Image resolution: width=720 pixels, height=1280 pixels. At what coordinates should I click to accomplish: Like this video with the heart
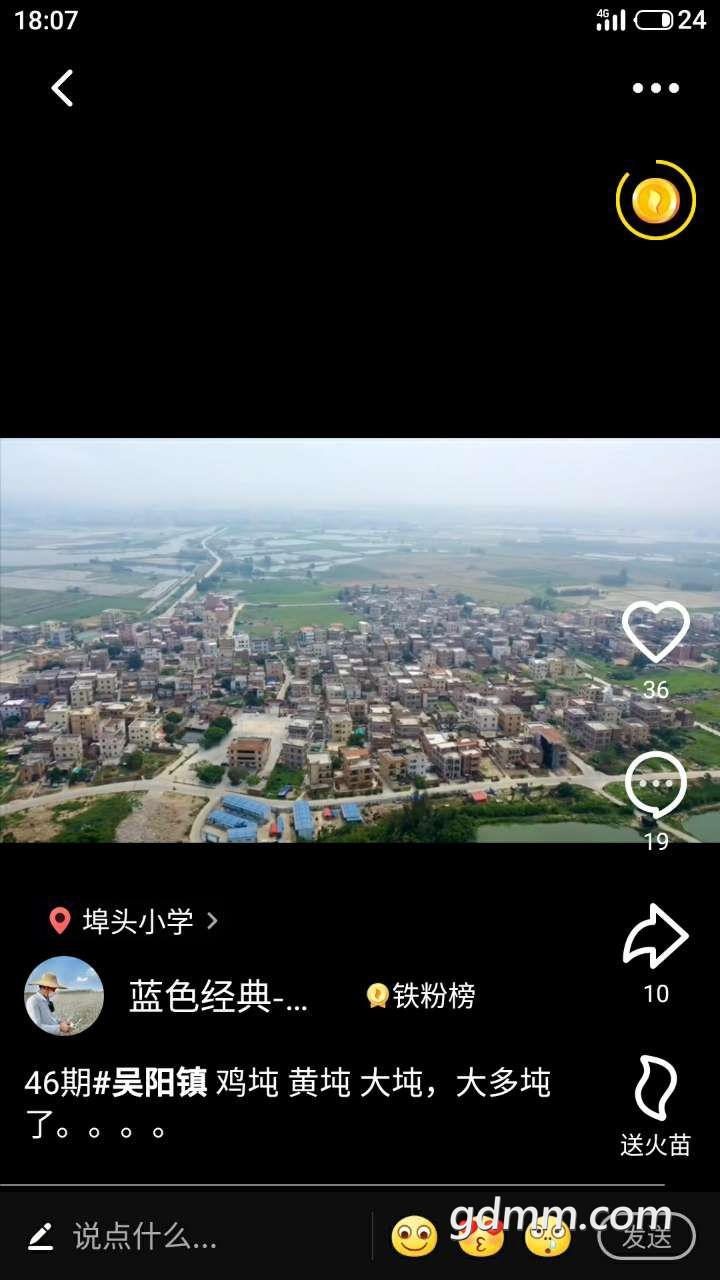click(656, 632)
